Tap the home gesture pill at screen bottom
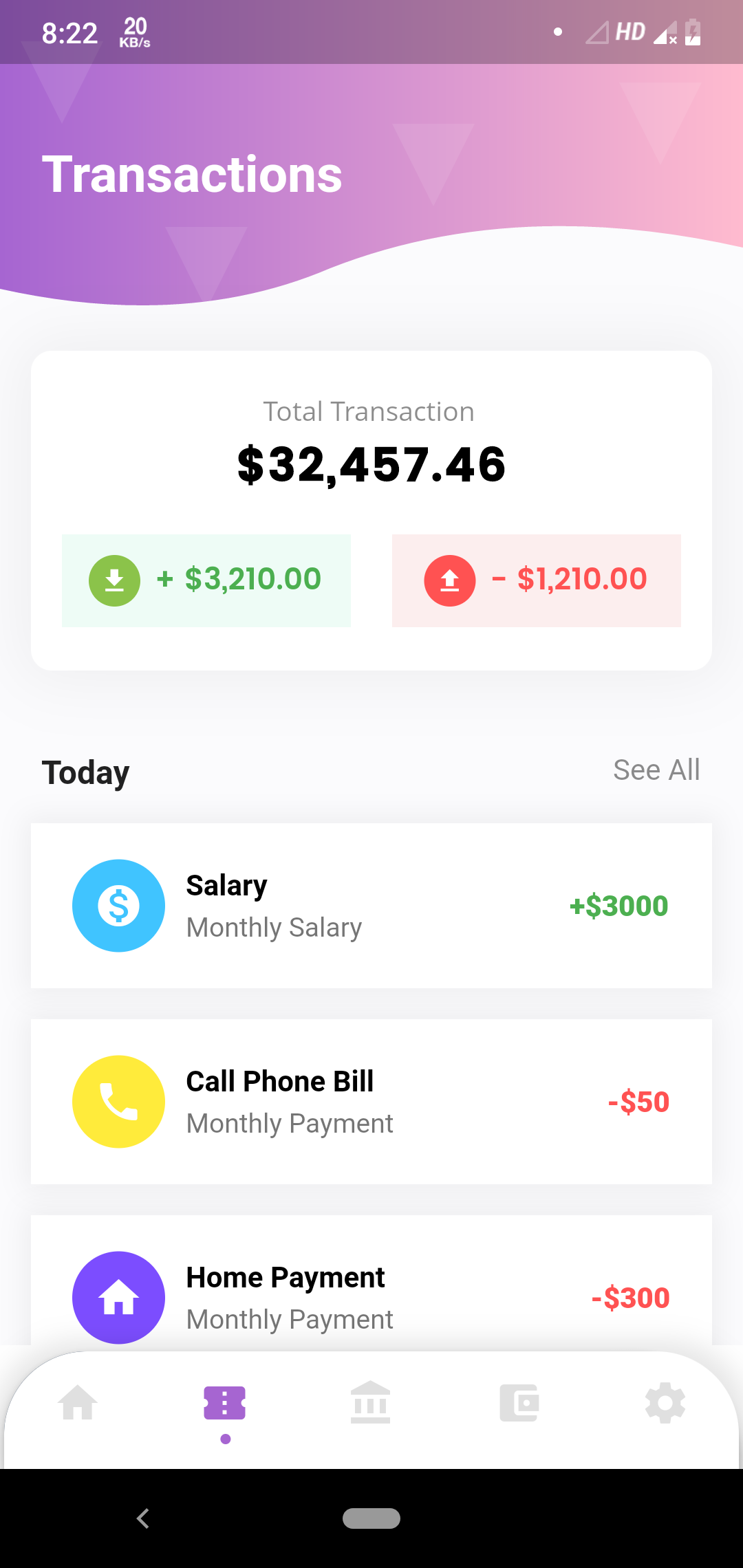This screenshot has width=743, height=1568. click(x=371, y=1520)
